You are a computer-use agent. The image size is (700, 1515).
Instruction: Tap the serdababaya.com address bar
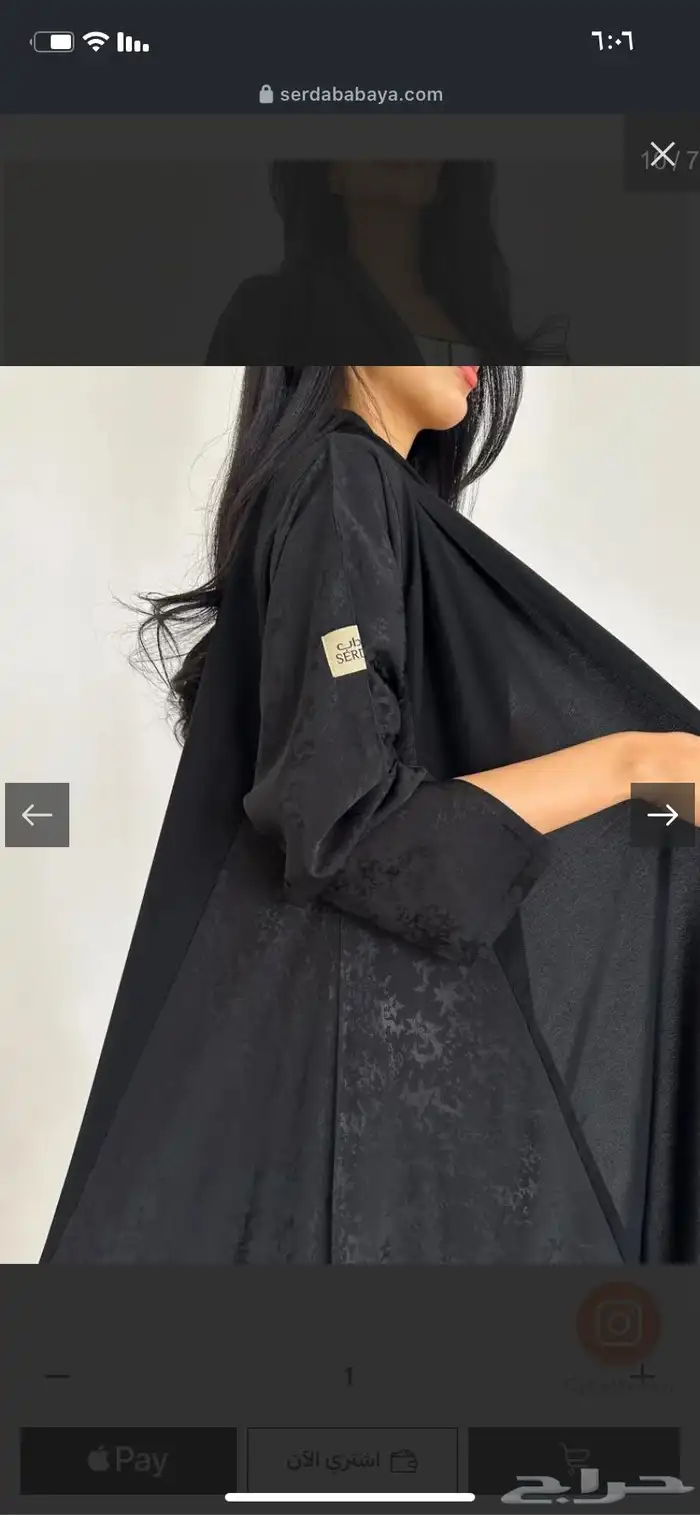point(350,94)
